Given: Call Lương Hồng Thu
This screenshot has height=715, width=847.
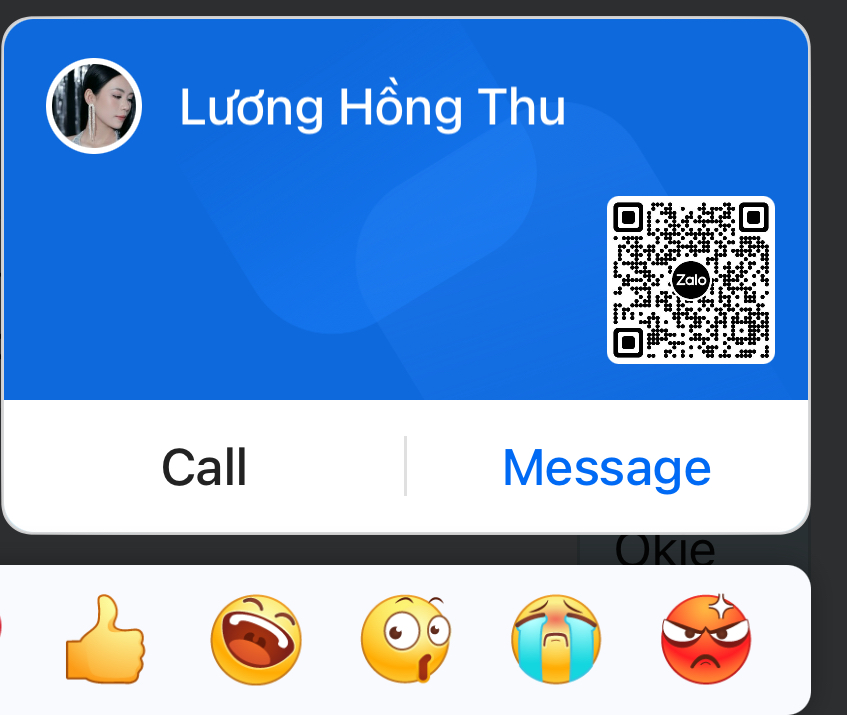Looking at the screenshot, I should [x=204, y=467].
